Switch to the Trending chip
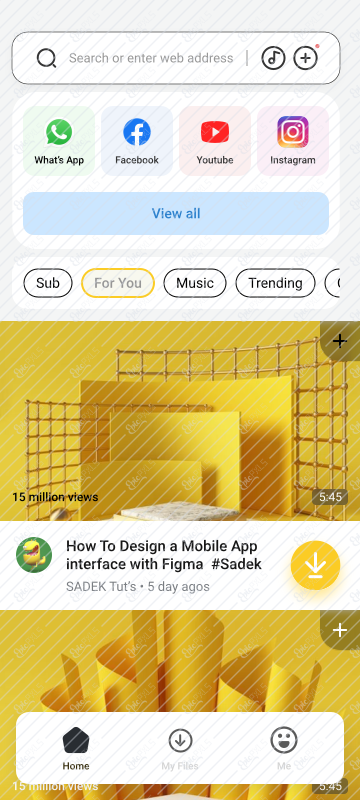This screenshot has height=800, width=360. click(x=275, y=283)
